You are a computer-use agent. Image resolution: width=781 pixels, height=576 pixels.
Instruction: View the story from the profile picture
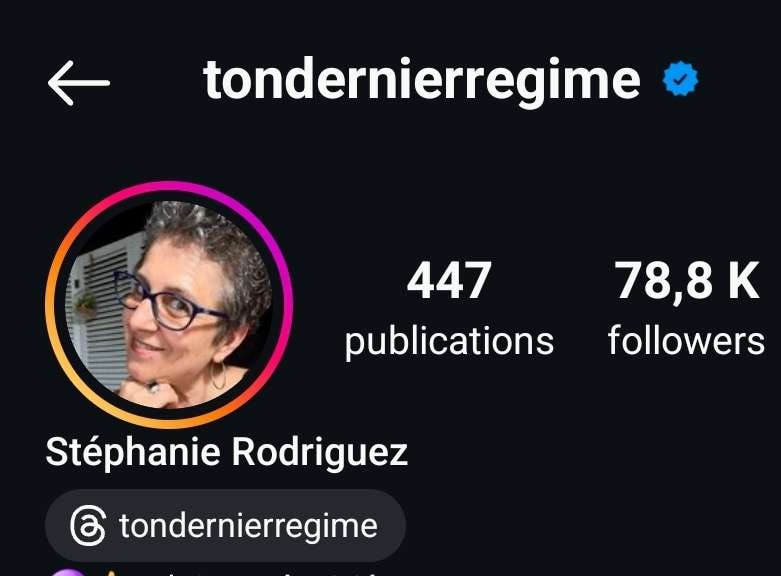pos(169,305)
